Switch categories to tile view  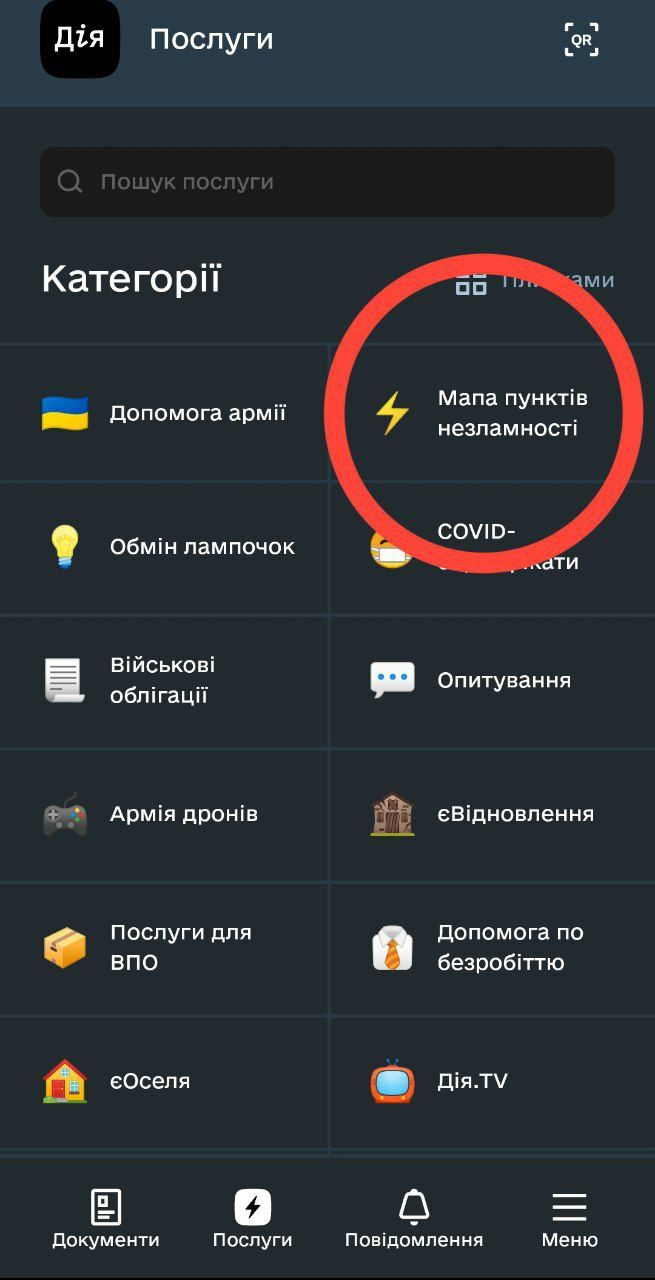tap(534, 281)
